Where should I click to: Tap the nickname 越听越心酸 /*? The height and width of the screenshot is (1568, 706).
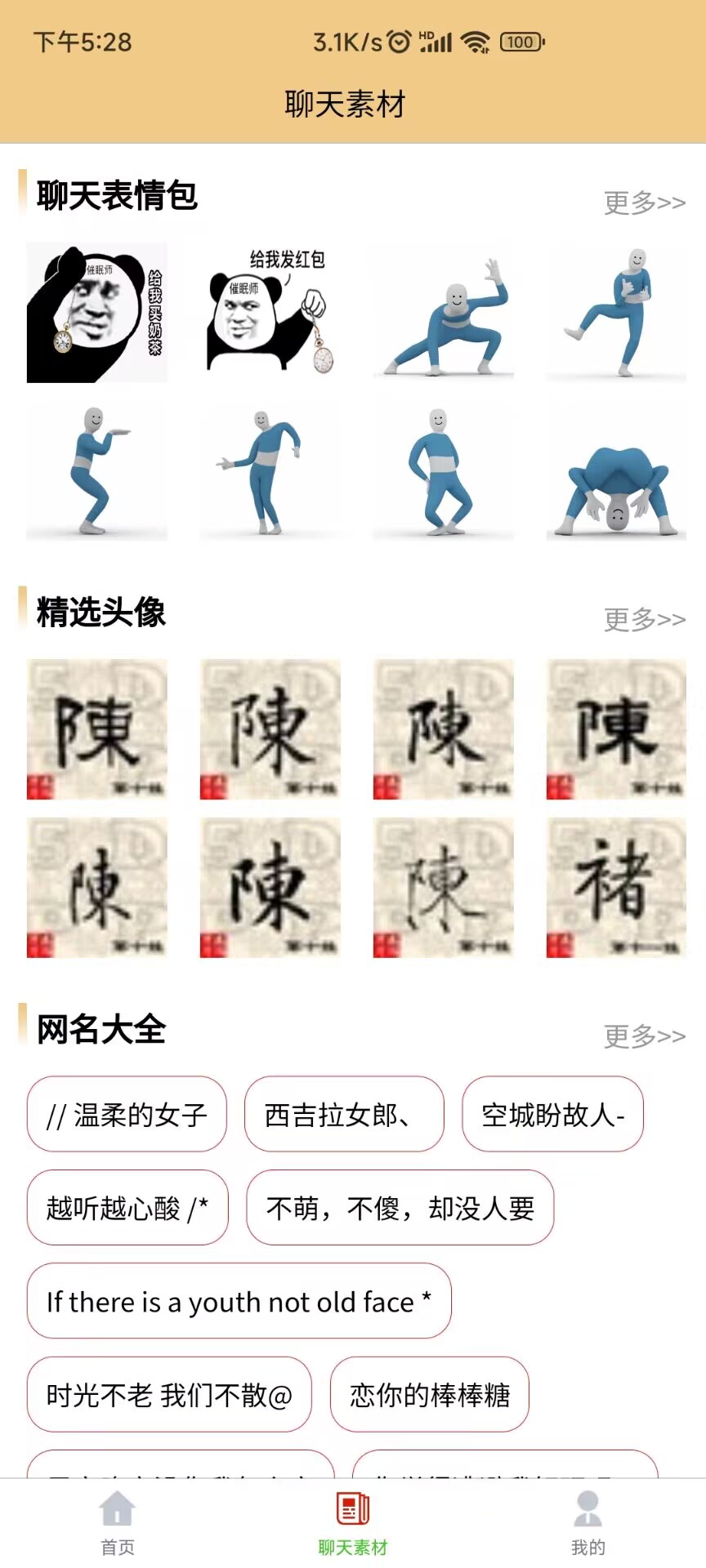pos(127,1208)
